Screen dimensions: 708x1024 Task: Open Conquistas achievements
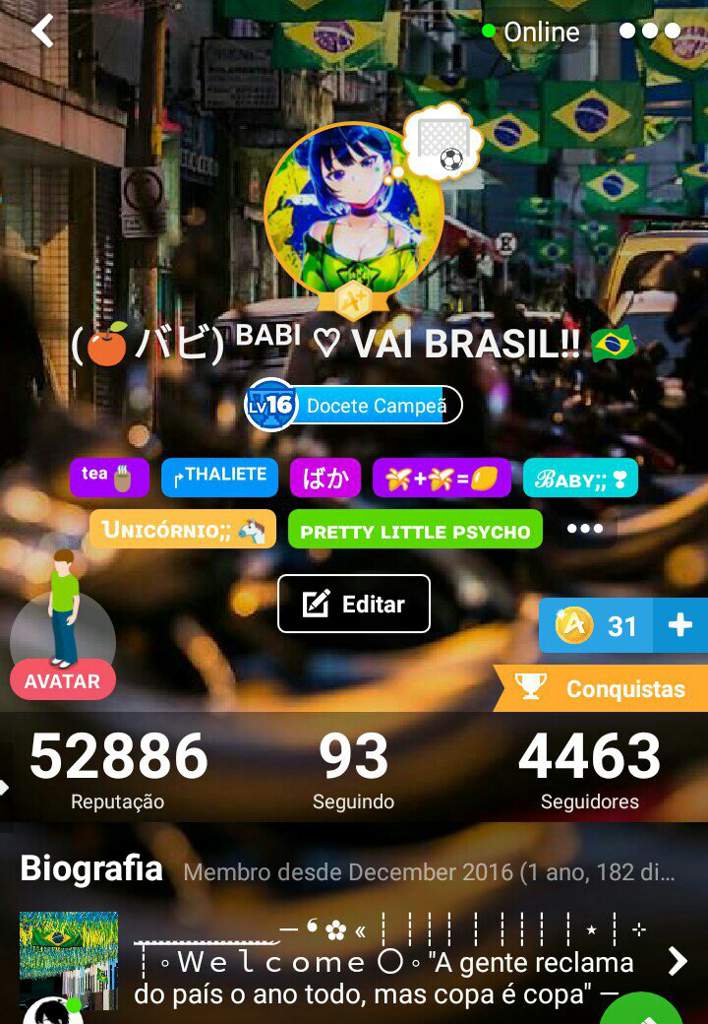click(604, 688)
